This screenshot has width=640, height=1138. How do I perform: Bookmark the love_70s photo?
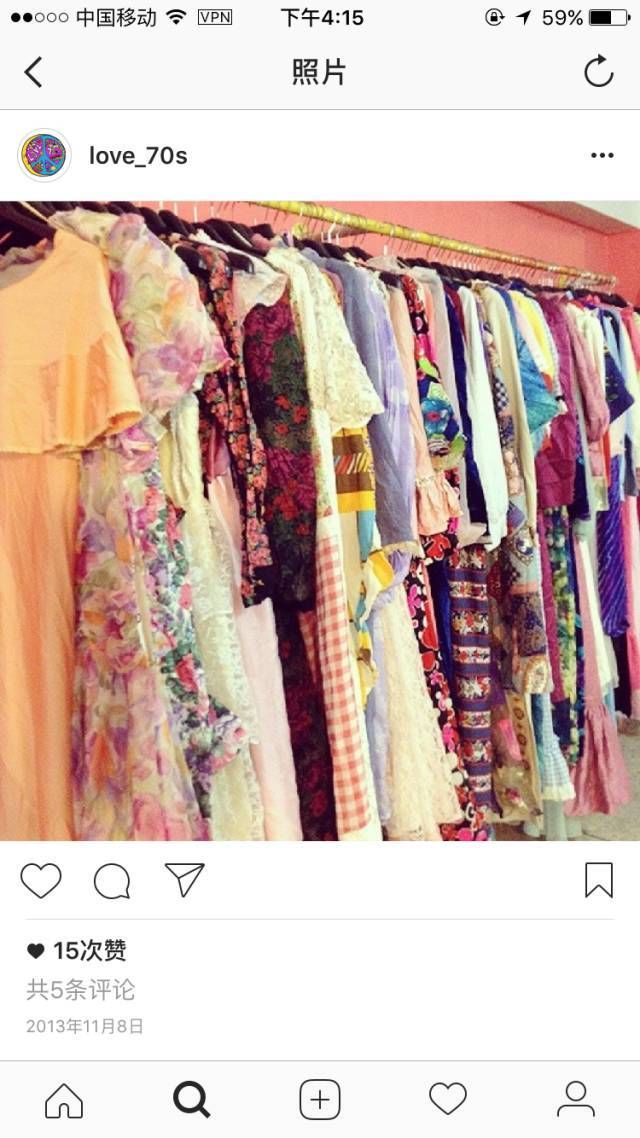(x=598, y=880)
